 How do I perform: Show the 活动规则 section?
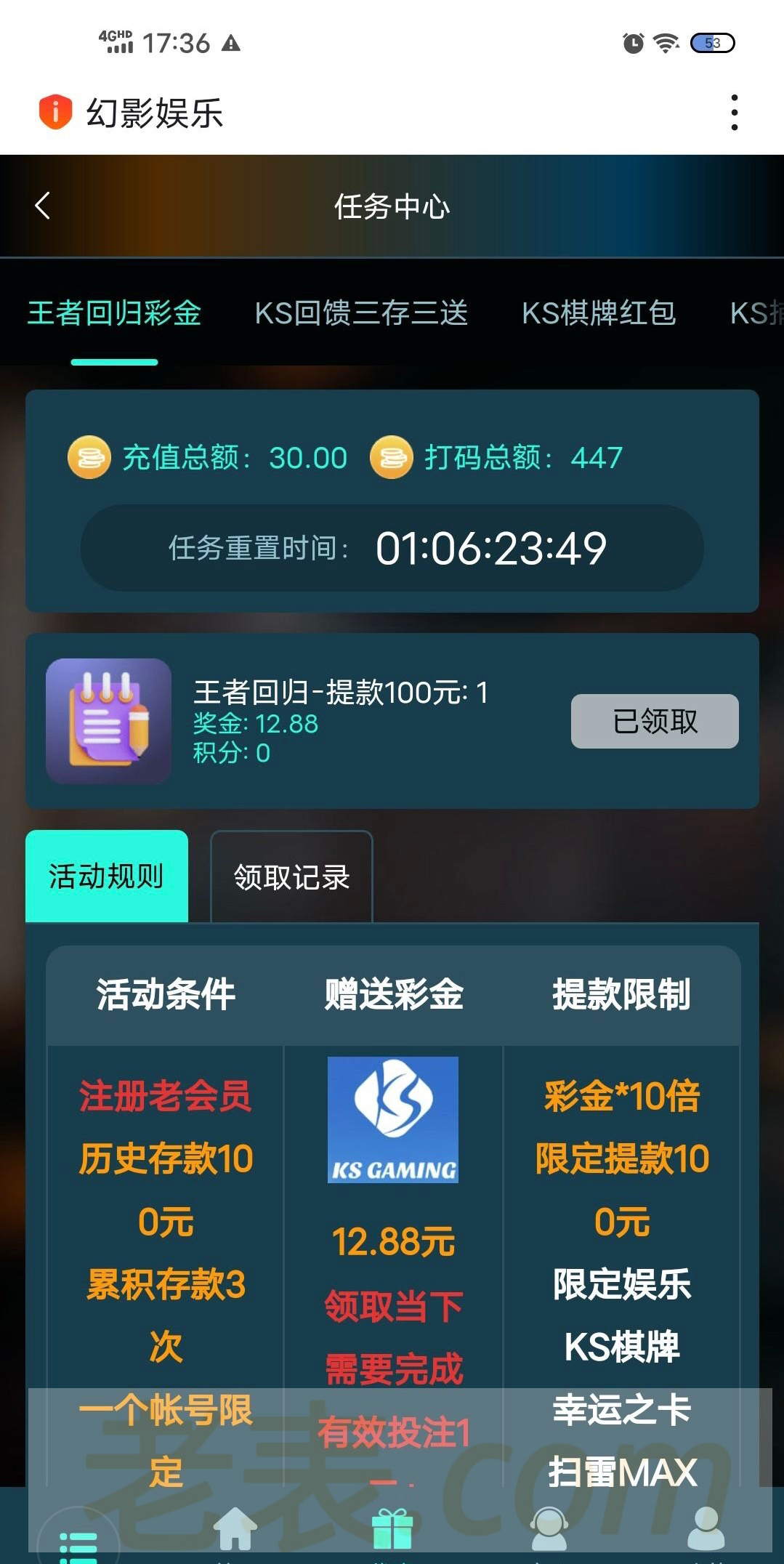click(107, 876)
